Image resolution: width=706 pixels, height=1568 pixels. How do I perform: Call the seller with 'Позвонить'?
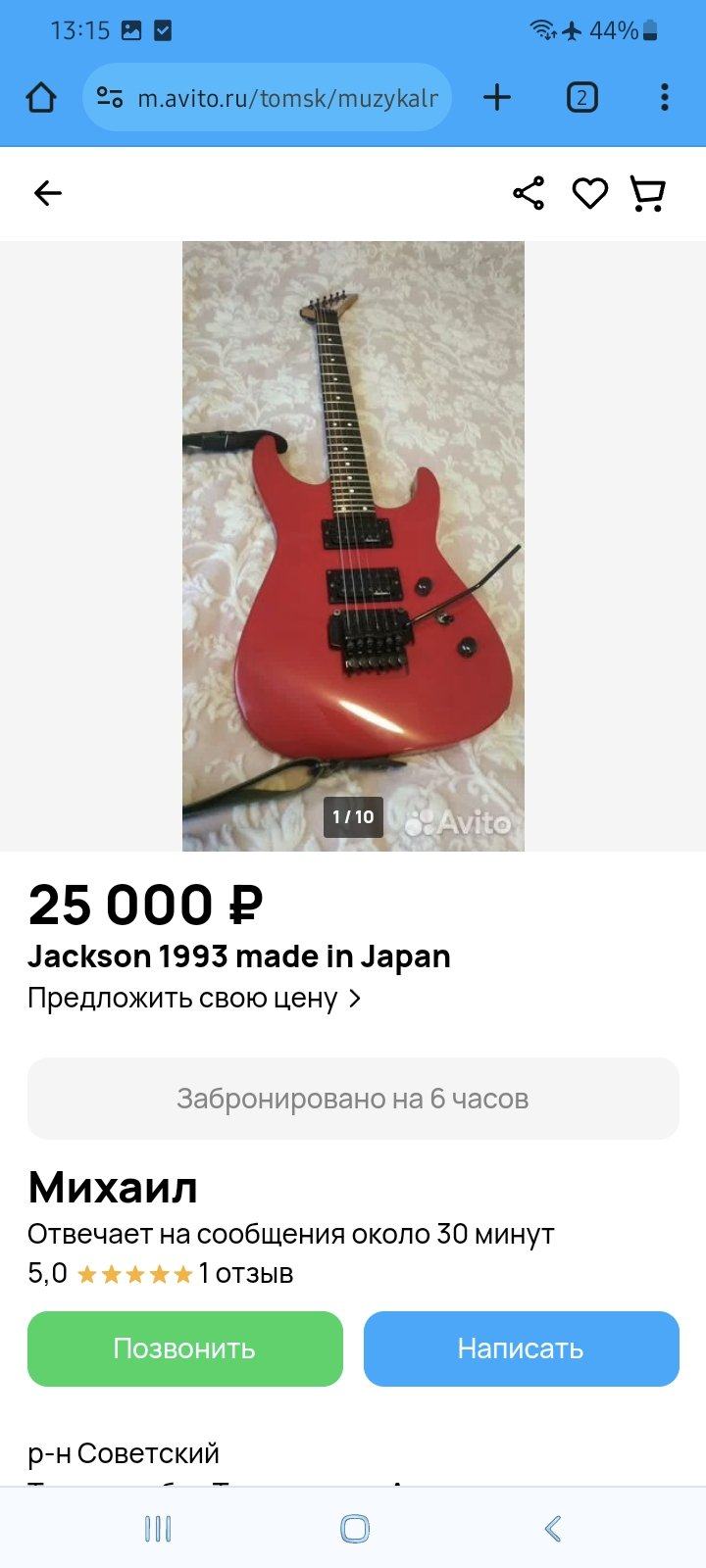pyautogui.click(x=185, y=1348)
